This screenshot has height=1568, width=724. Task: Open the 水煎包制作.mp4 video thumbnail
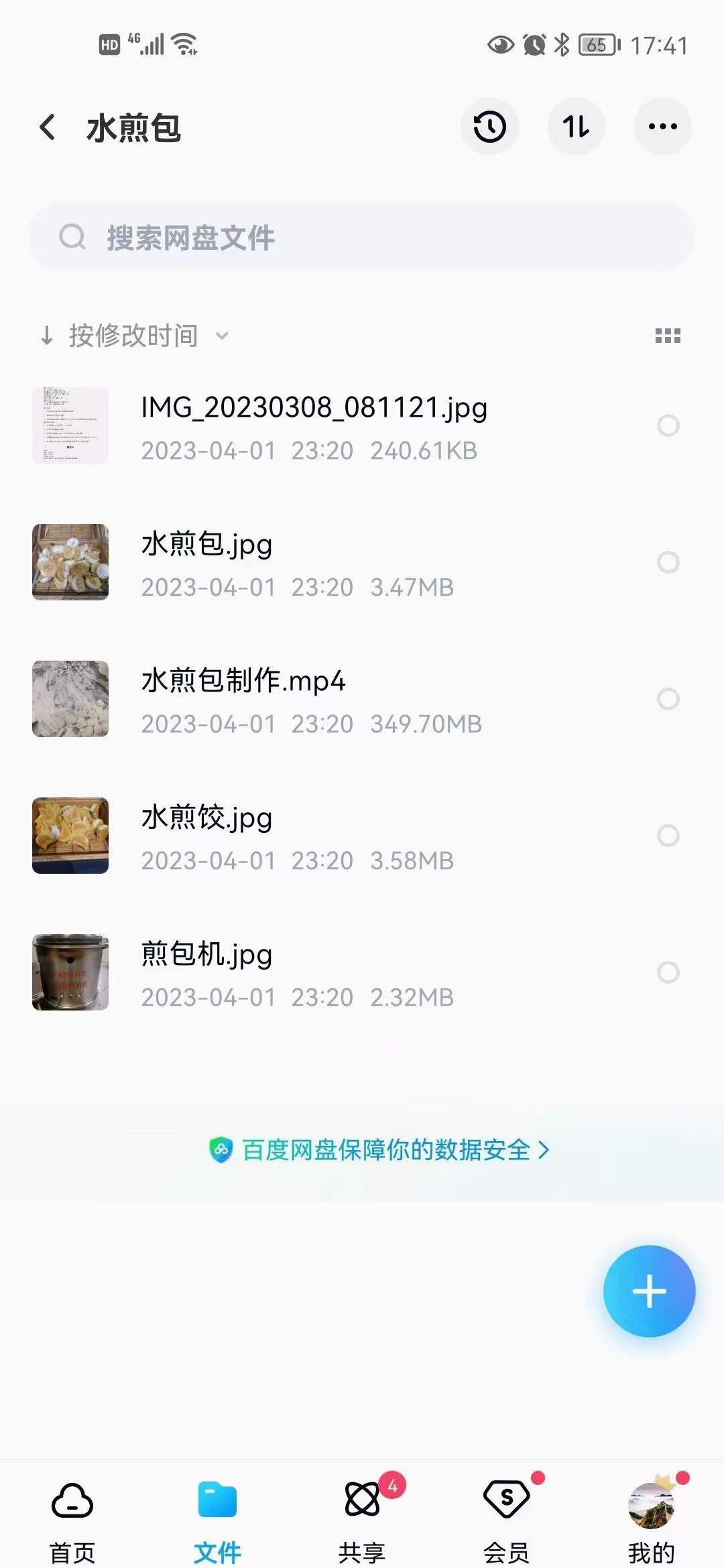70,698
